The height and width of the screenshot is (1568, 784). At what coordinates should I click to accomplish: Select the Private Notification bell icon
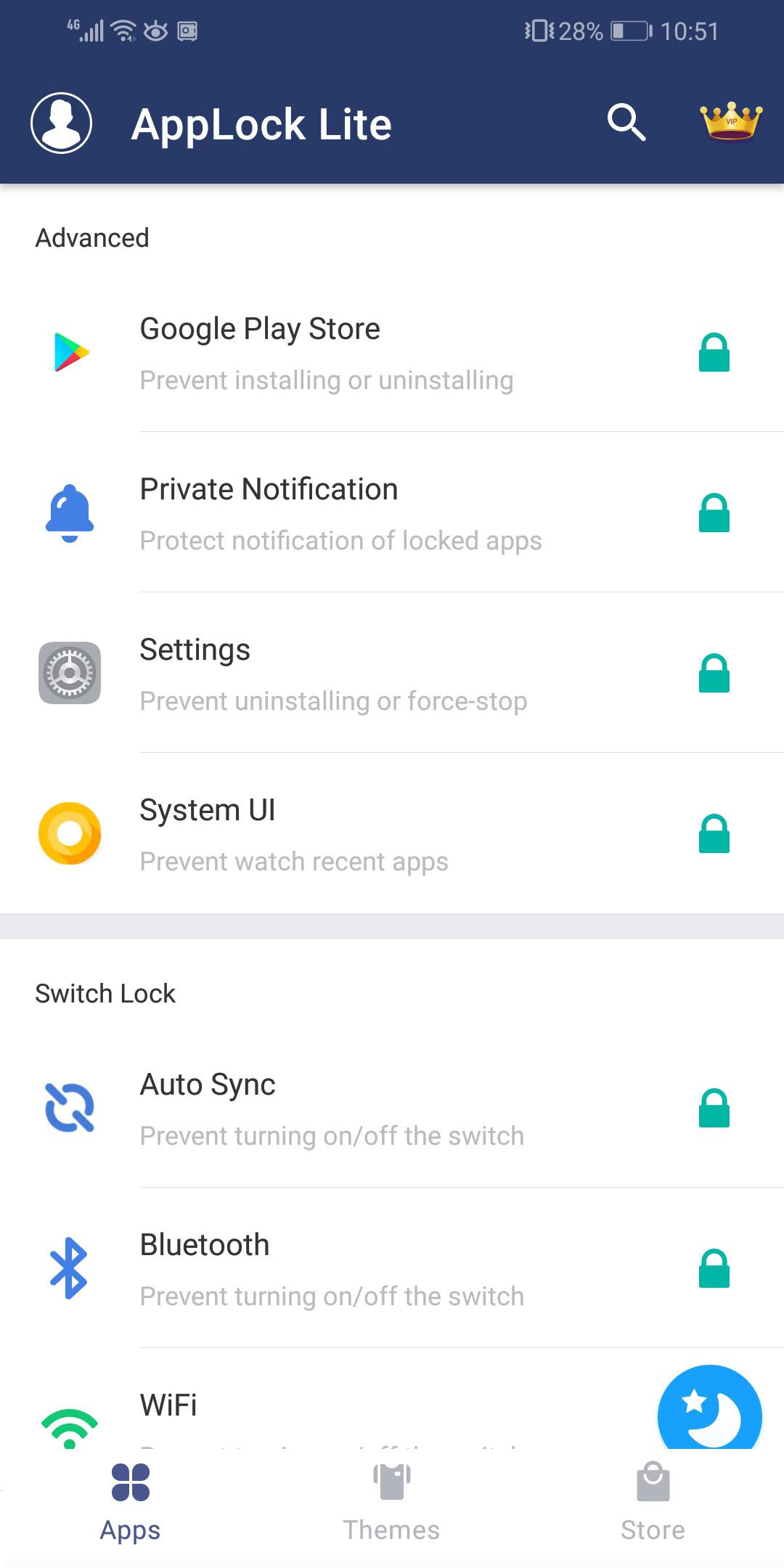point(68,514)
